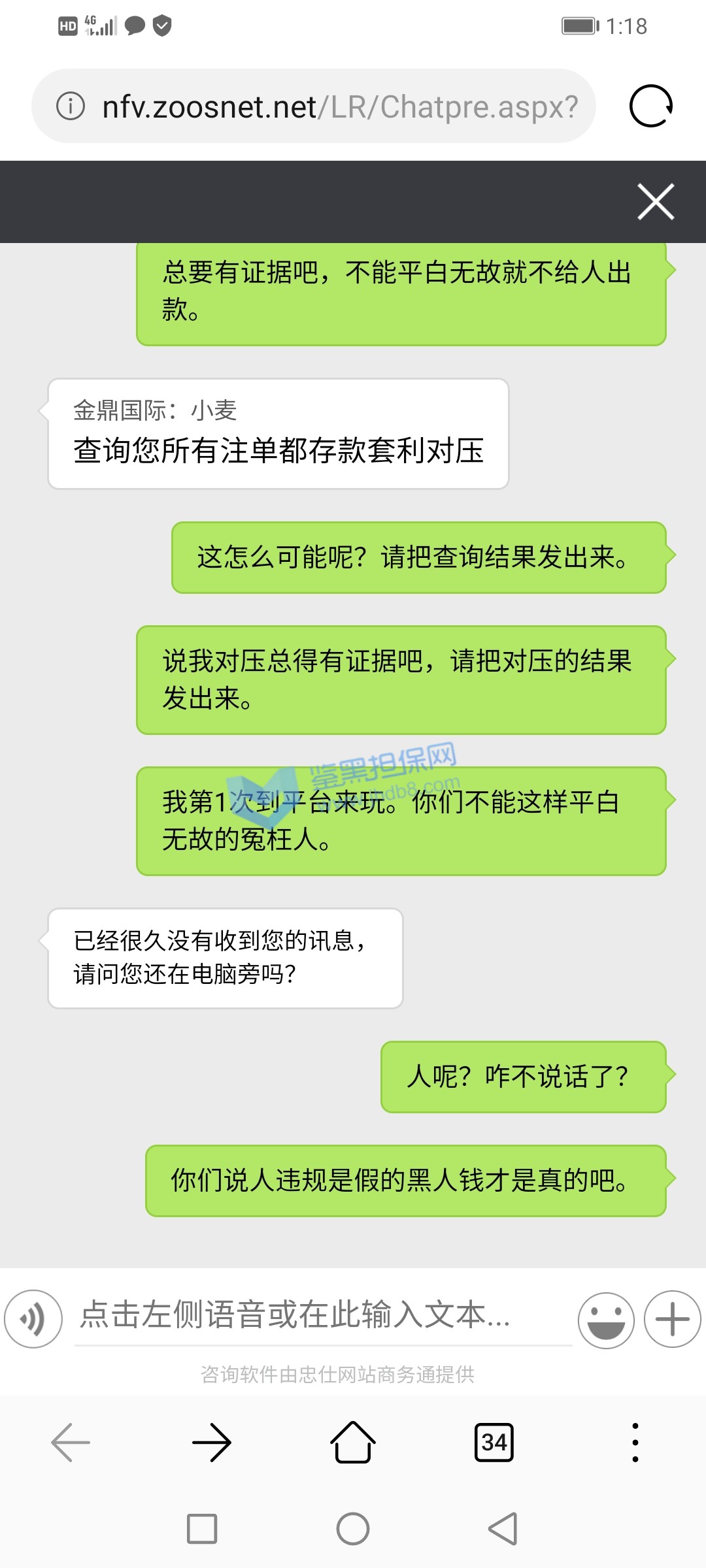
Task: Open the 34 open tabs switcher
Action: tap(494, 1442)
